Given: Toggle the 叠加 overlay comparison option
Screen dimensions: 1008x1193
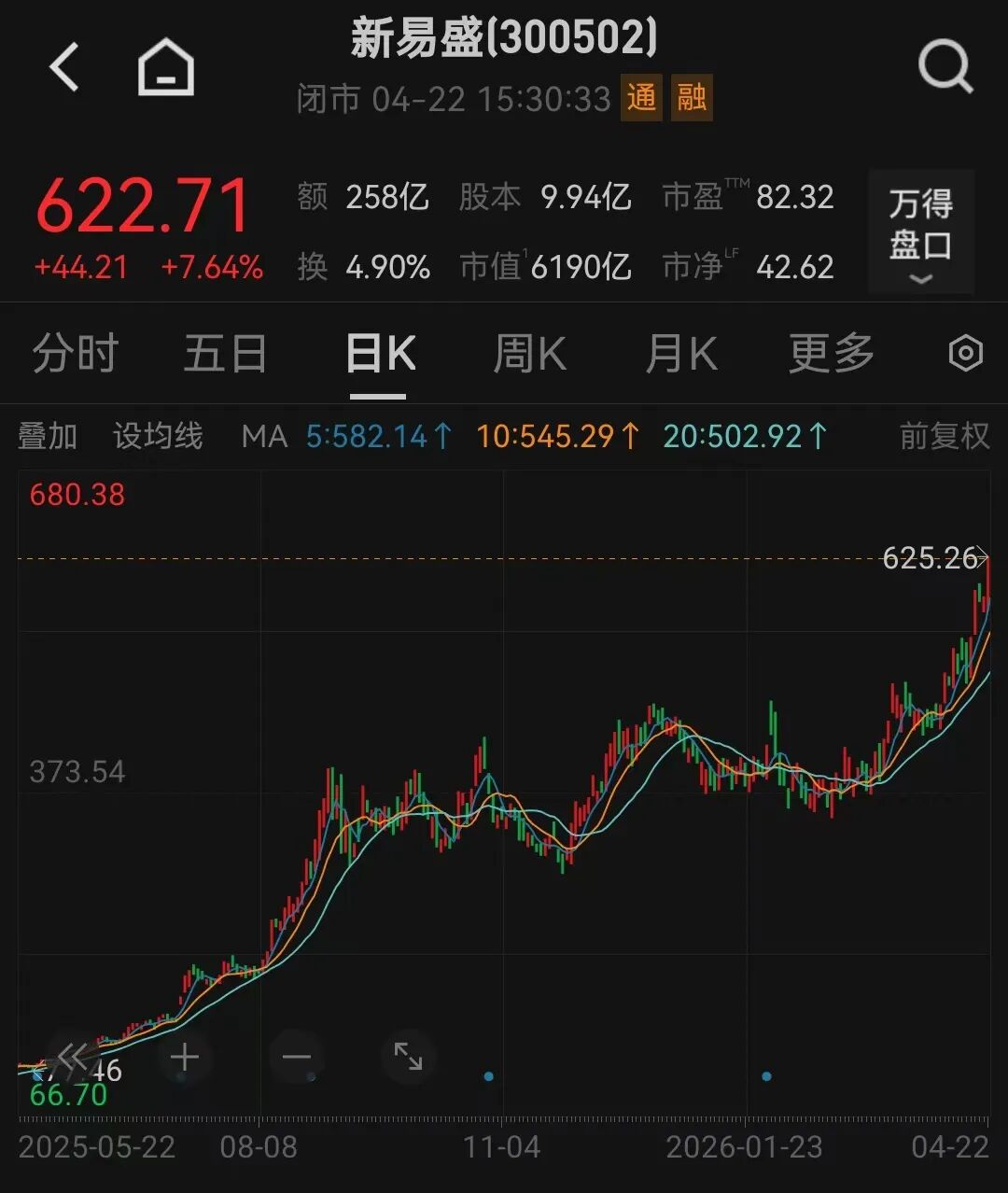Looking at the screenshot, I should click(x=48, y=436).
